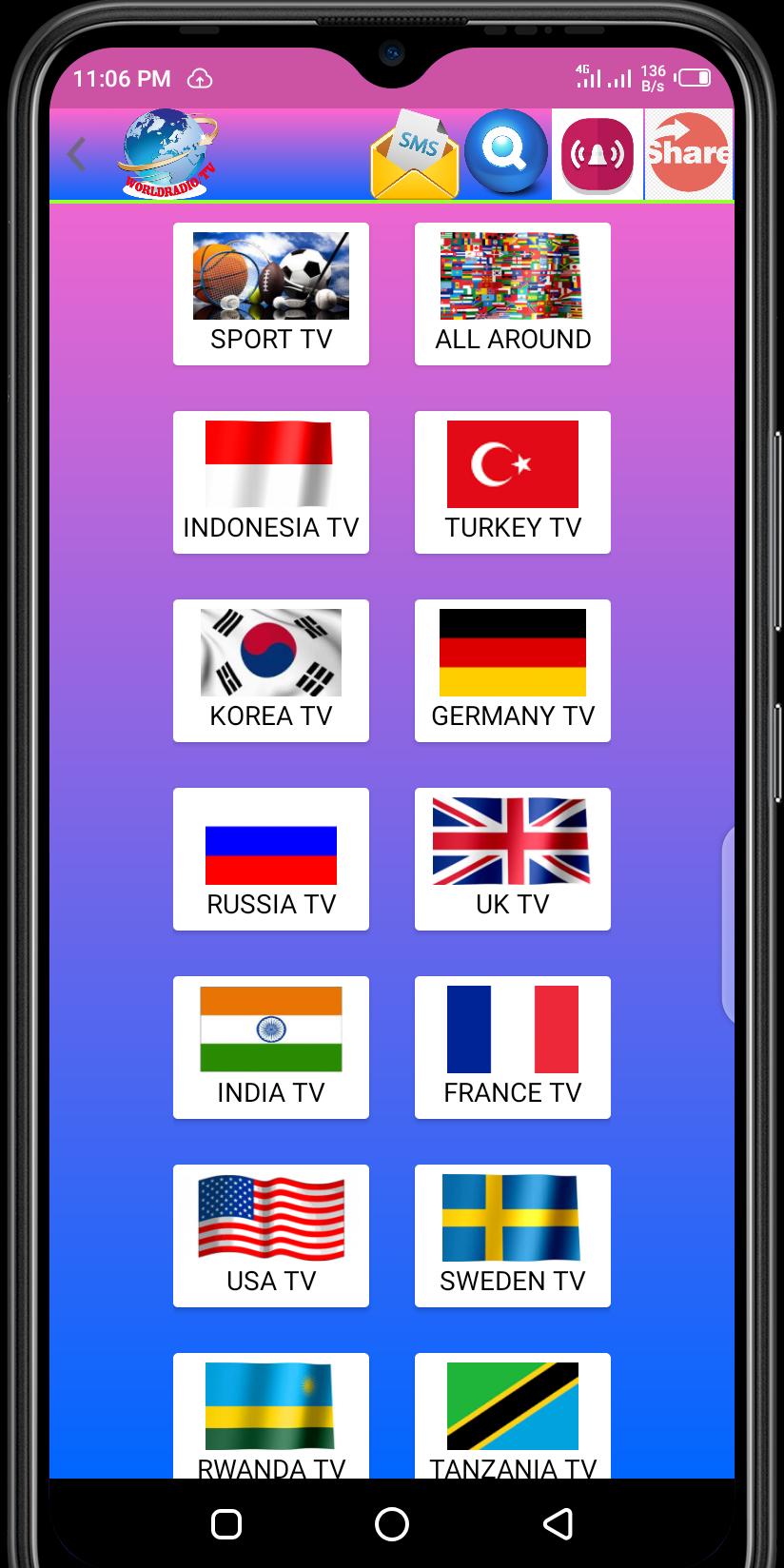784x1568 pixels.
Task: Open SWEDEN TV
Action: tap(513, 1236)
